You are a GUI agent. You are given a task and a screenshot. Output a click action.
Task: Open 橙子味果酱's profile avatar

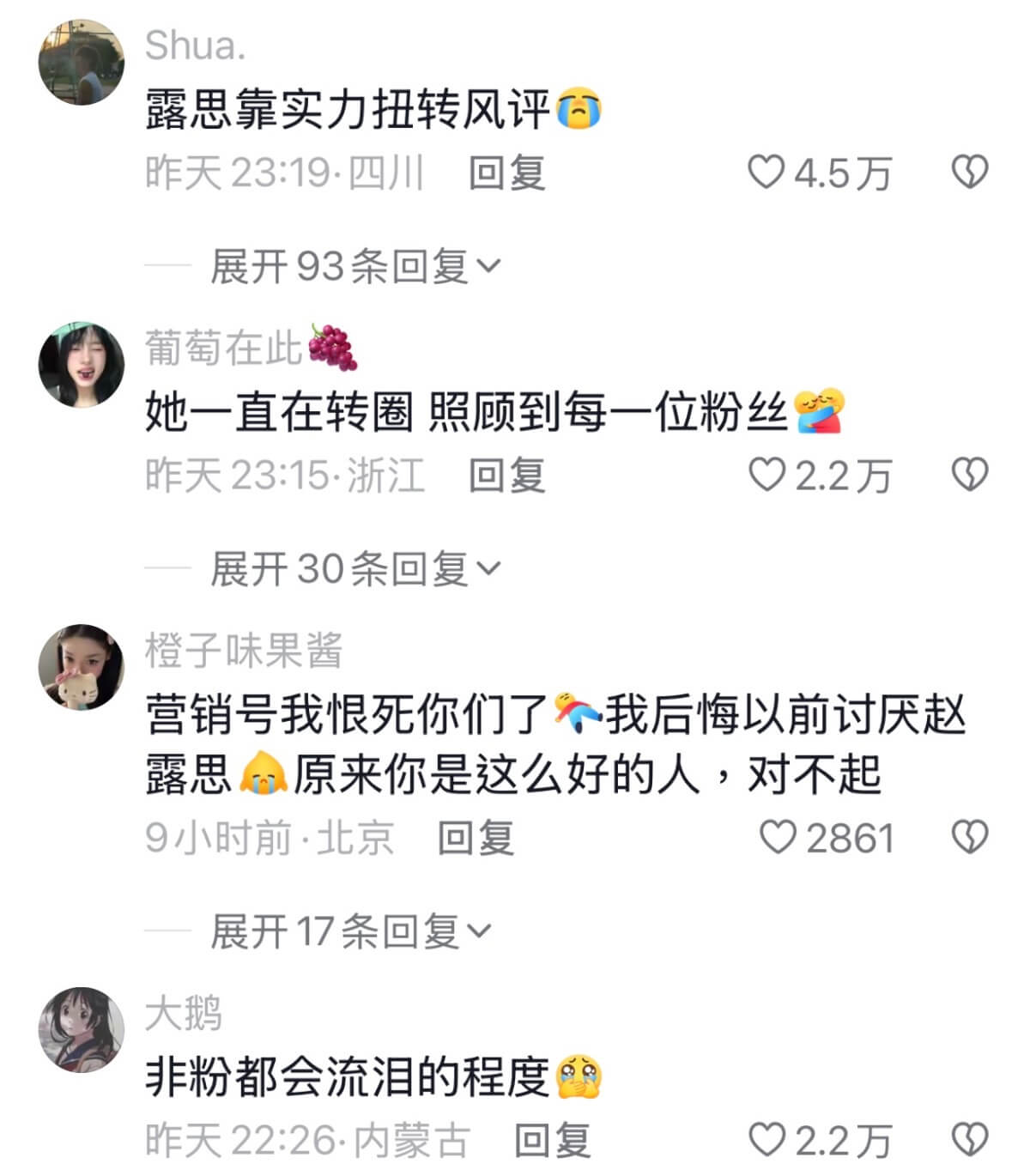click(x=82, y=667)
